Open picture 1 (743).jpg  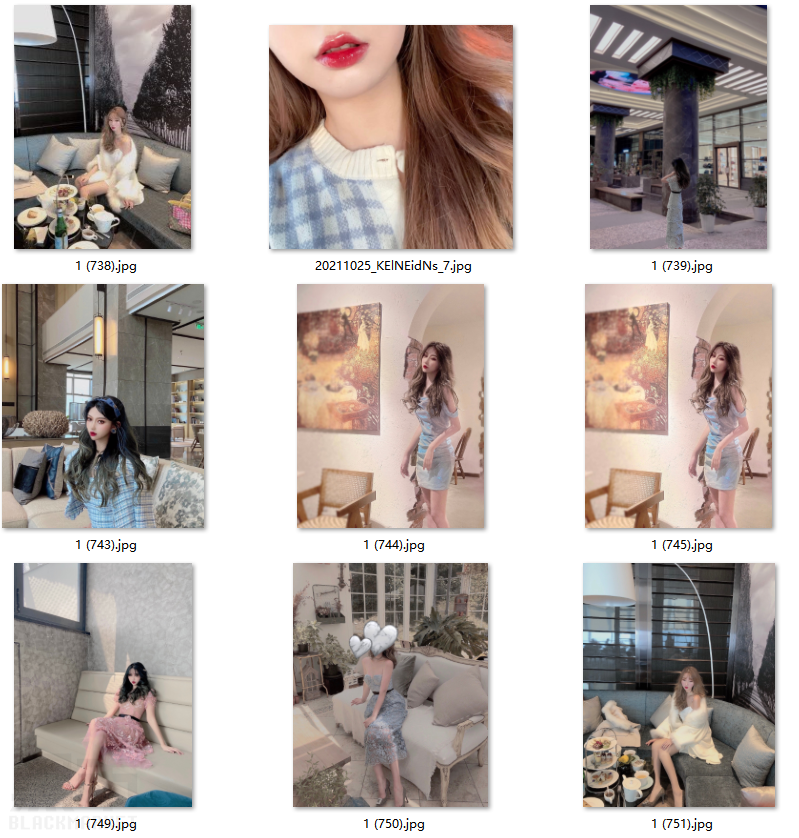(103, 406)
